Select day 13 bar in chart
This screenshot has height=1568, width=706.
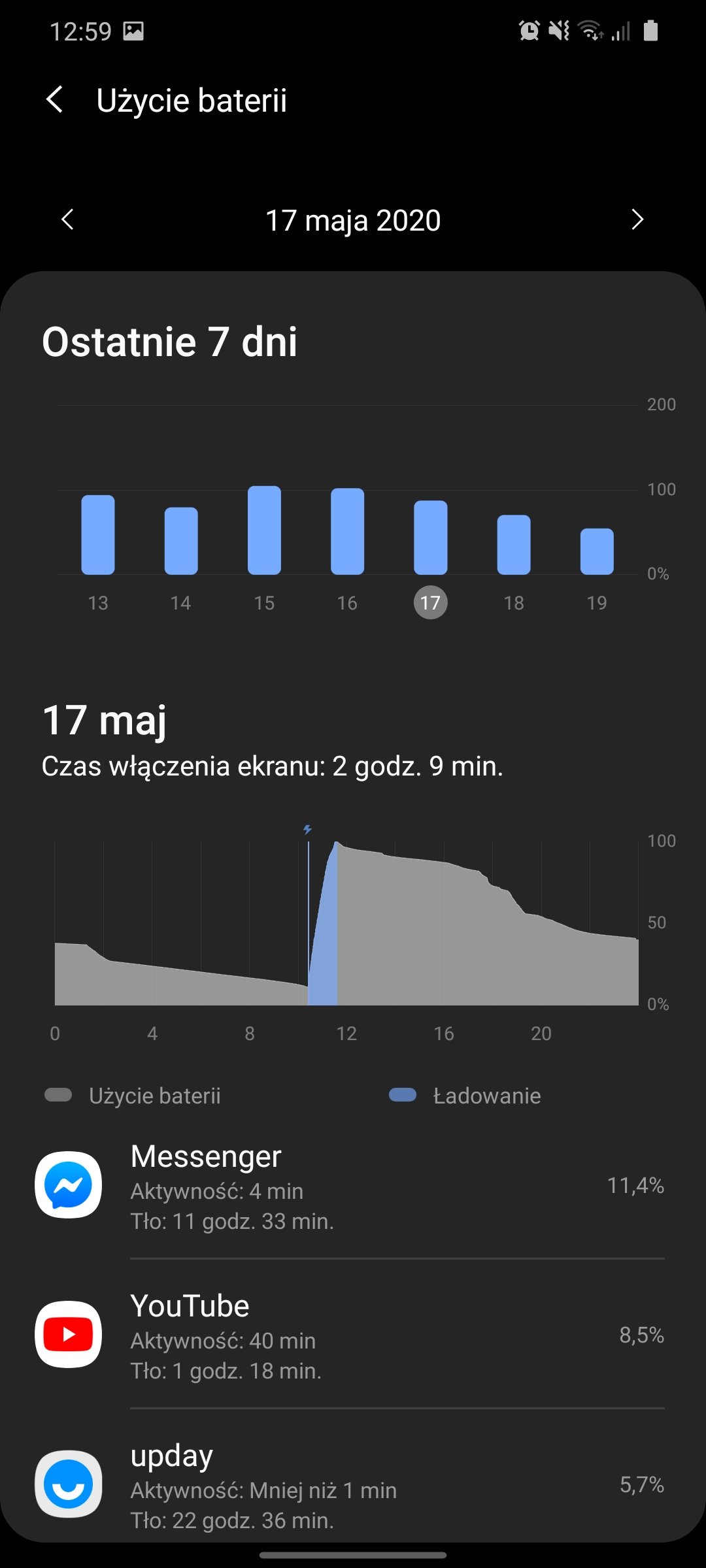point(98,536)
